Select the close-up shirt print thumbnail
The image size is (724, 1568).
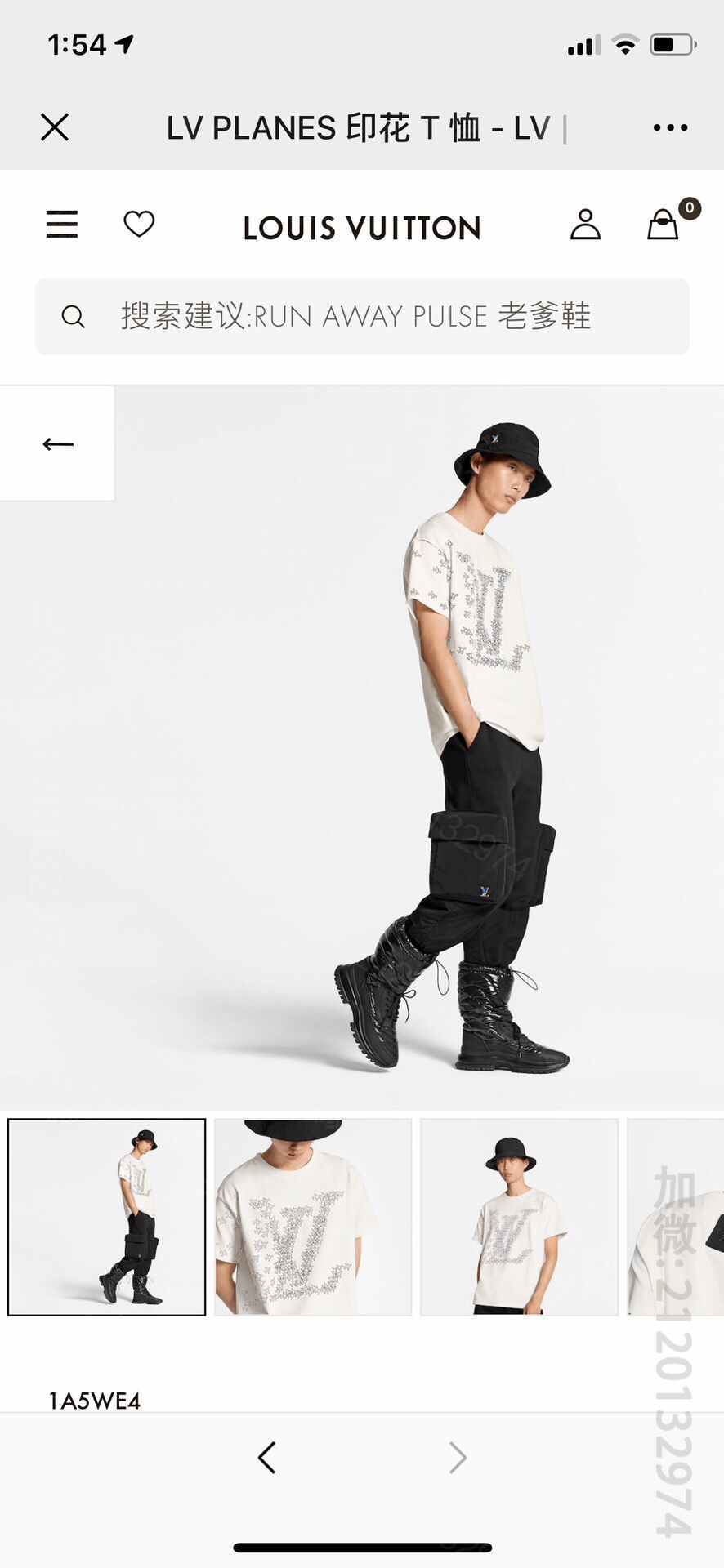pos(313,1217)
